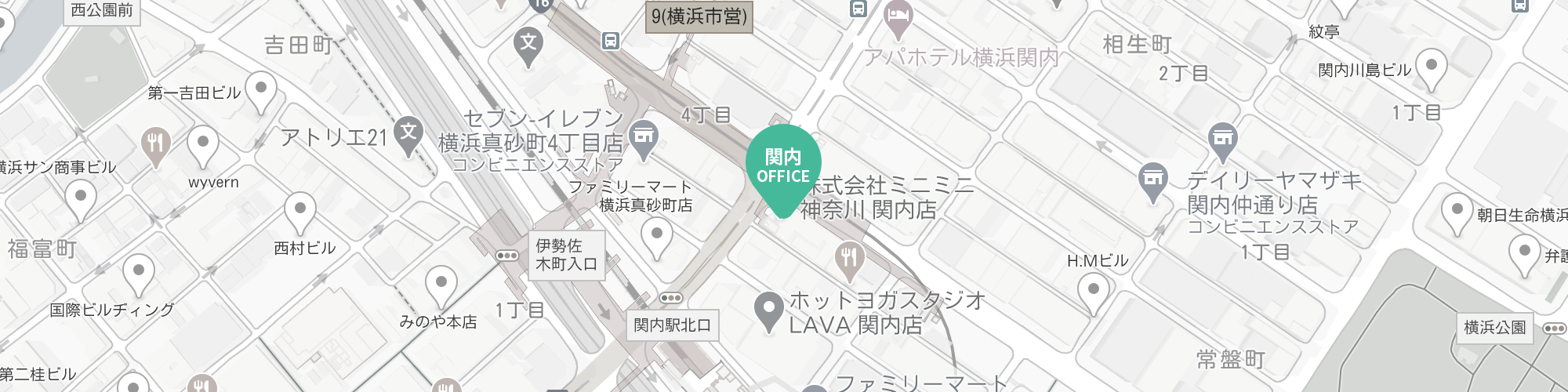Tap the アトリエ21 school marker
This screenshot has width=1568, height=392.
pyautogui.click(x=408, y=133)
